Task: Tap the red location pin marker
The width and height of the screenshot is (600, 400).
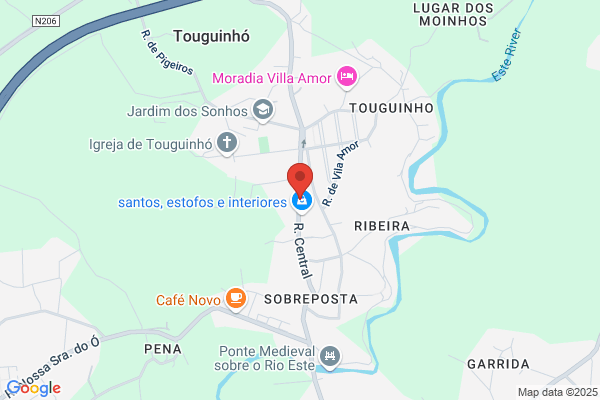Action: click(300, 180)
